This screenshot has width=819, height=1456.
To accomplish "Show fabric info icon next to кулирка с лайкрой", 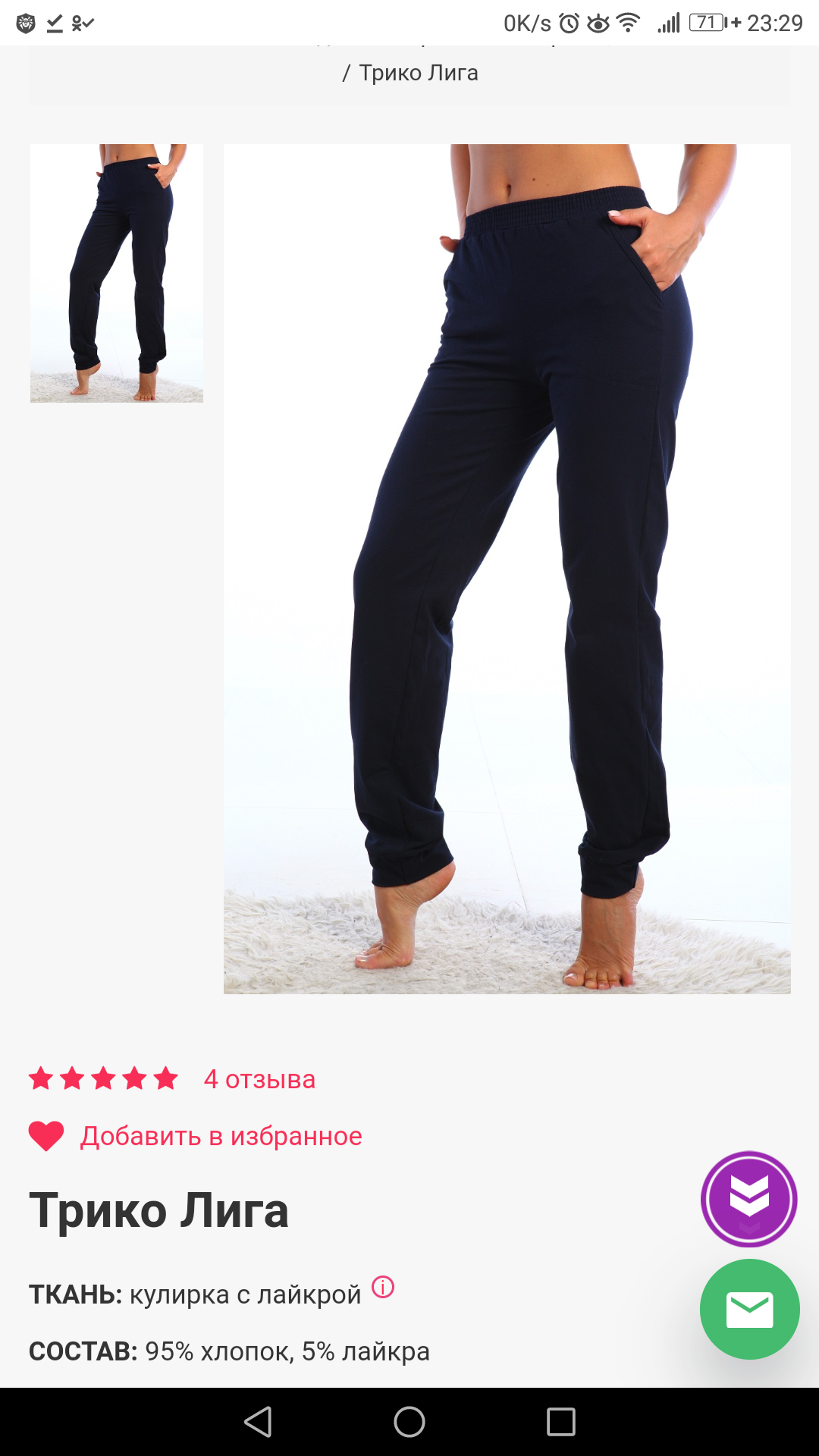I will point(383,1288).
